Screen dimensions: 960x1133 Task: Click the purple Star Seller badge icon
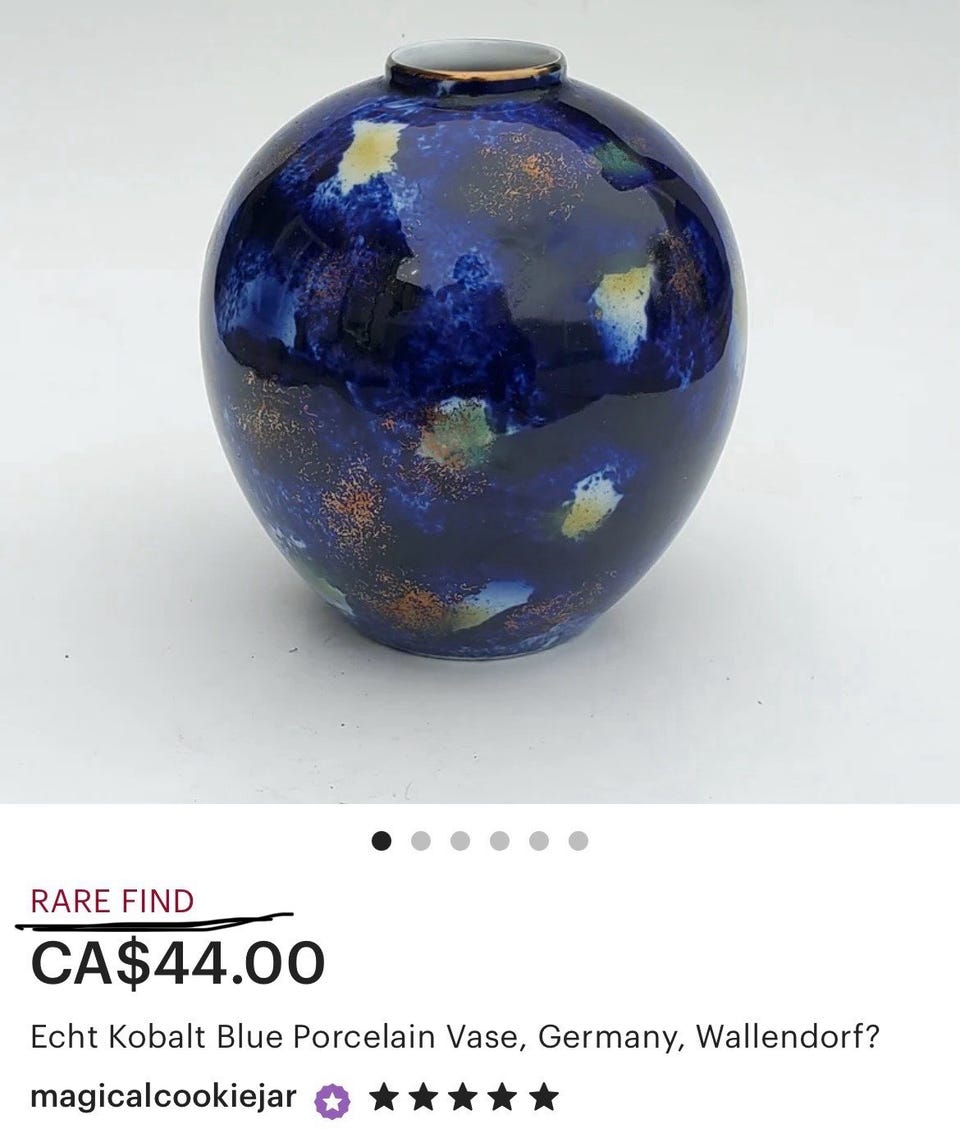330,1097
